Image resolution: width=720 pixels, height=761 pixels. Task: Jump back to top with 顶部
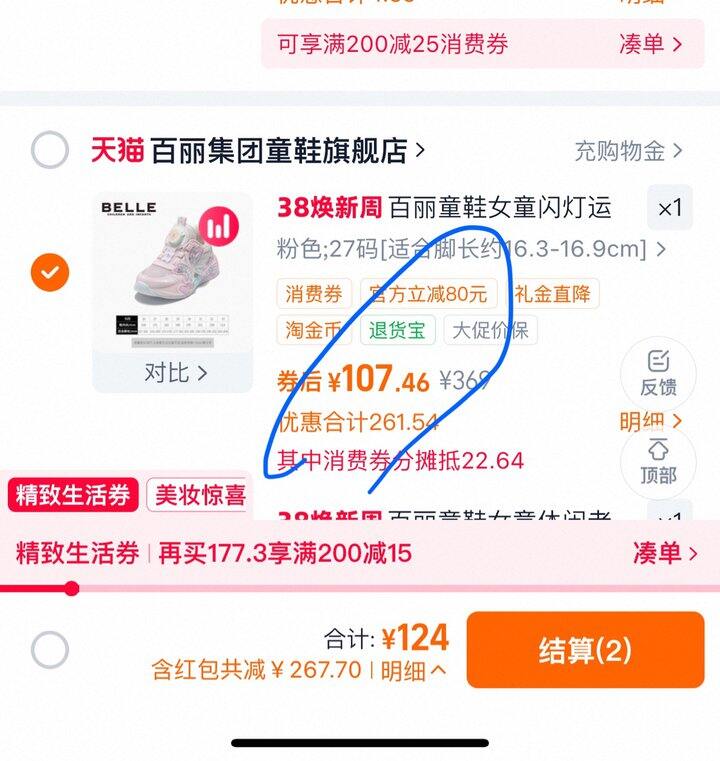(658, 462)
